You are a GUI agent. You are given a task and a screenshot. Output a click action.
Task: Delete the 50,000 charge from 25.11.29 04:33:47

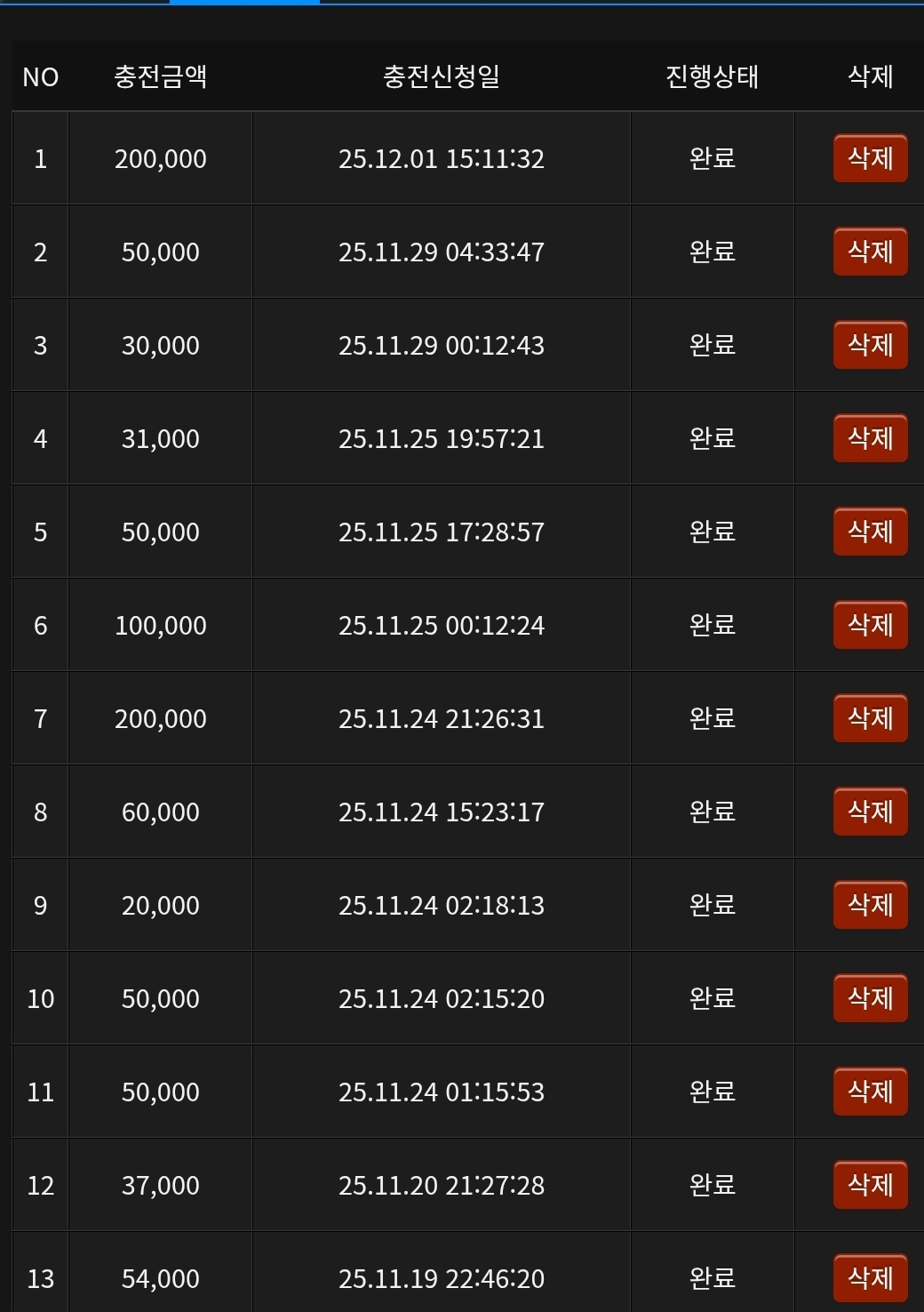870,252
